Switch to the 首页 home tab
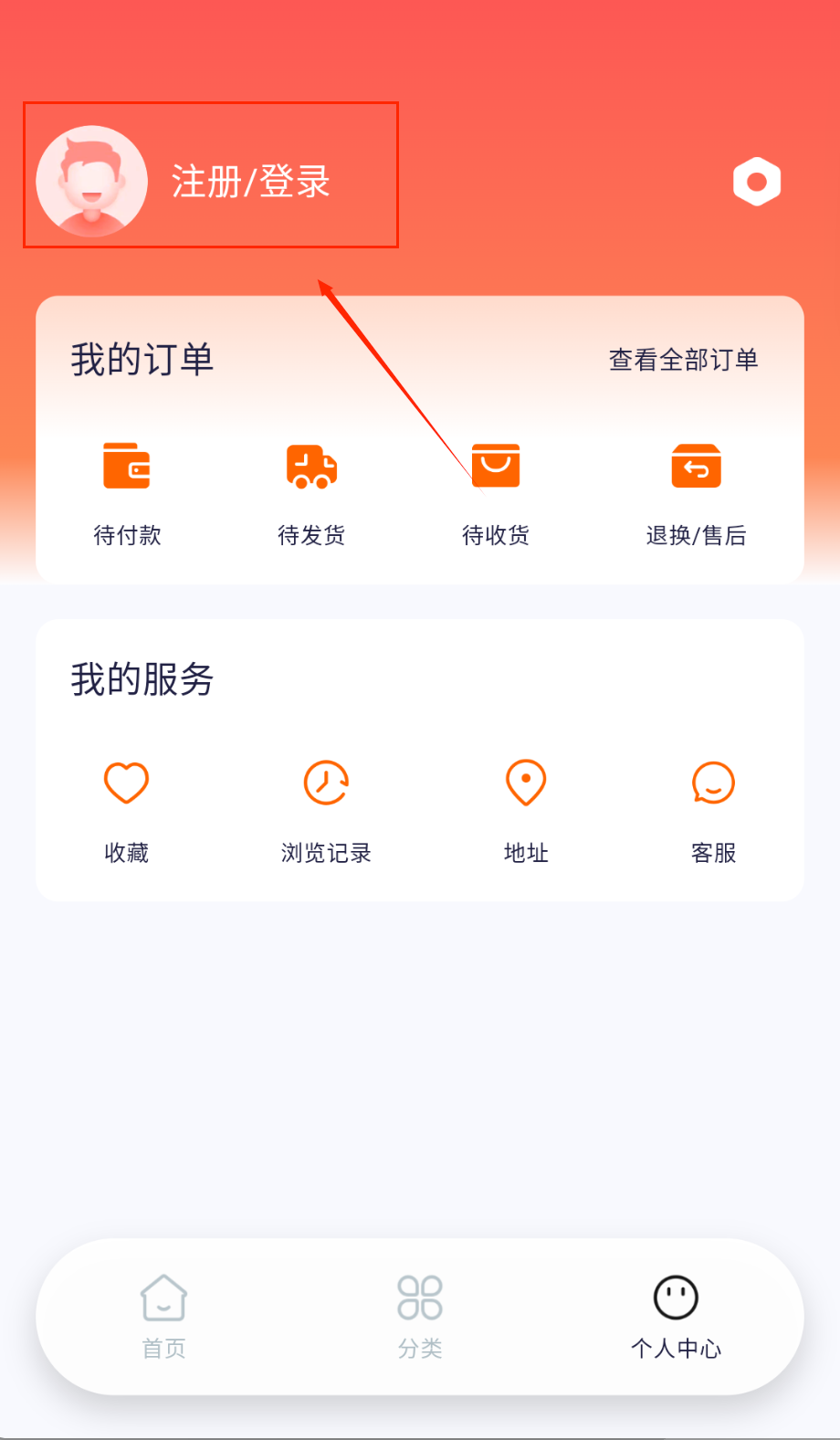The height and width of the screenshot is (1440, 840). click(164, 1316)
